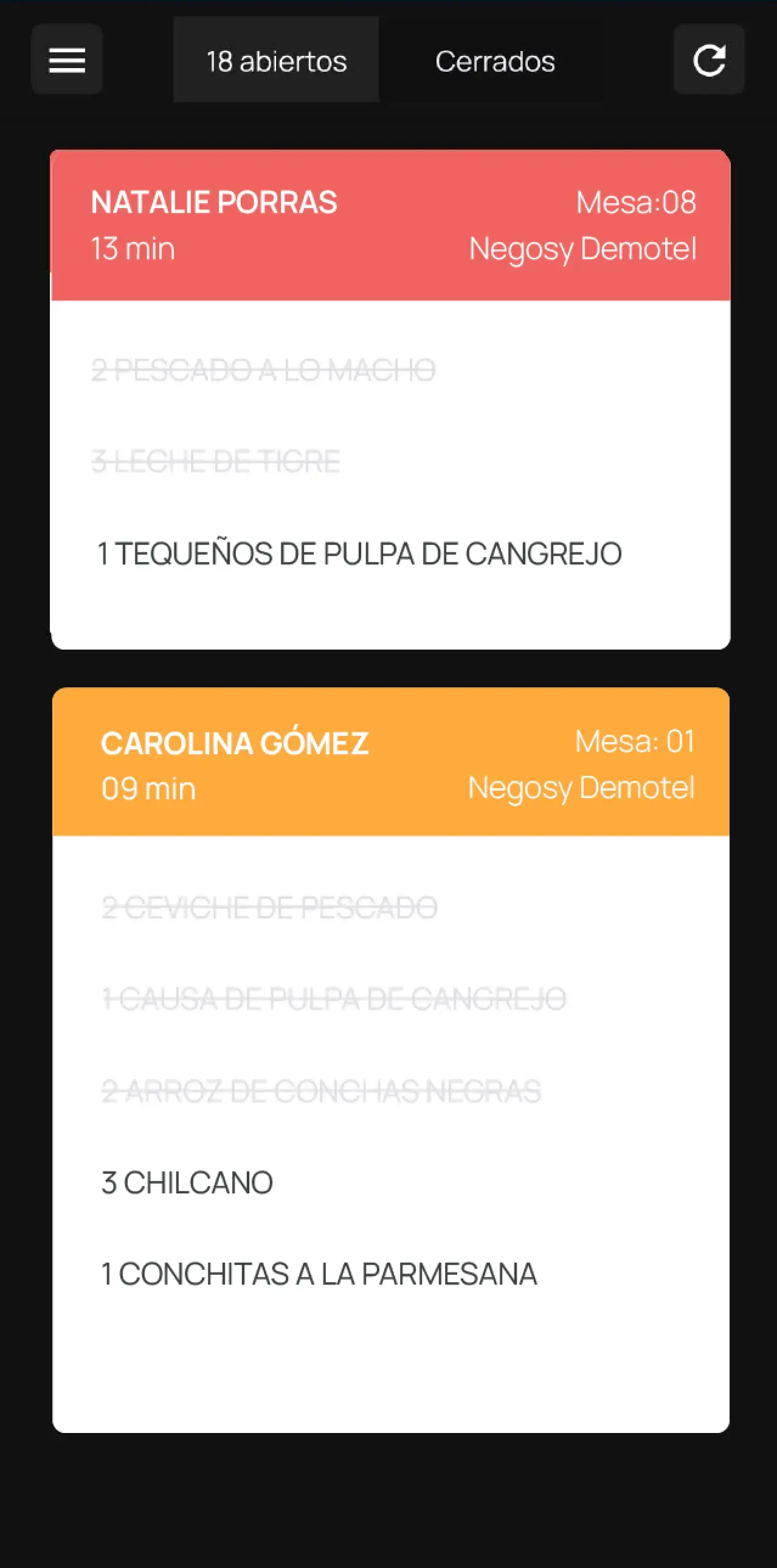Undo crossed-out Ceviche de pescado
The height and width of the screenshot is (1568, 777).
[x=269, y=907]
